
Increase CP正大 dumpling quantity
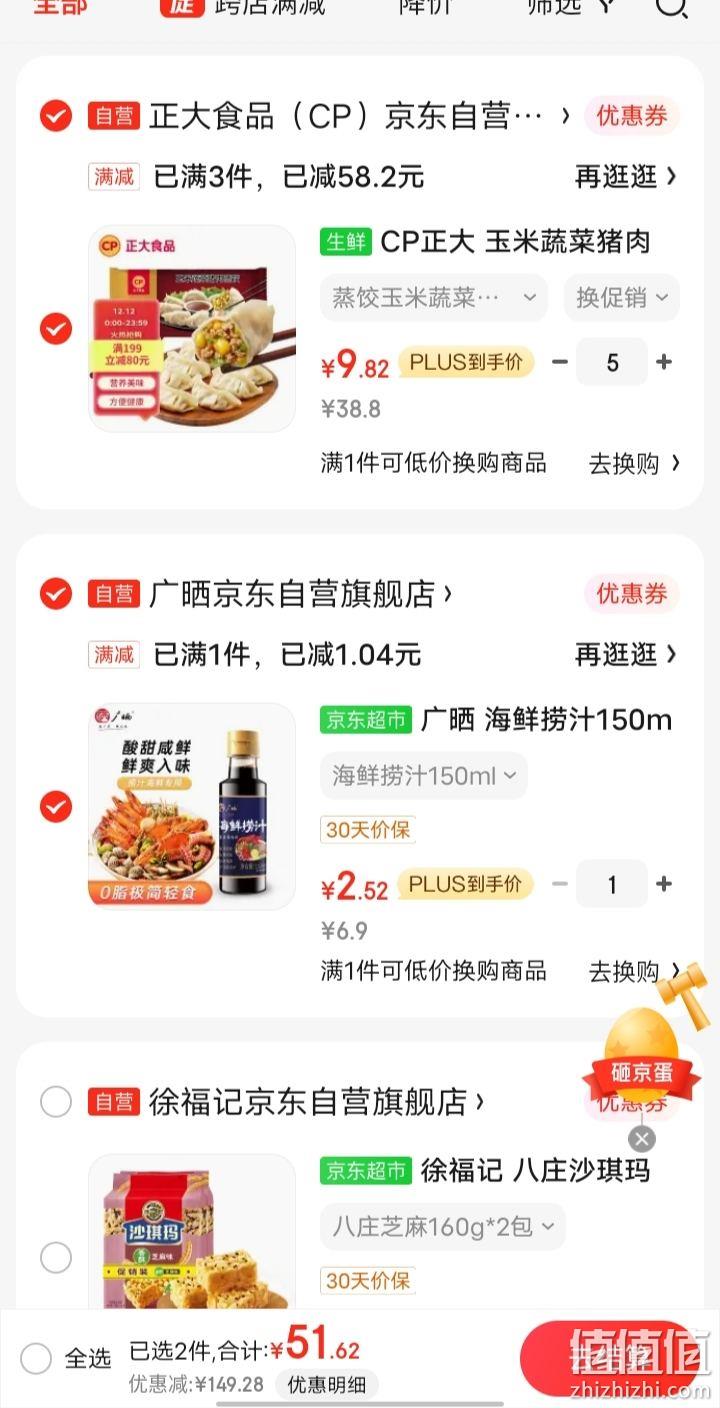pyautogui.click(x=663, y=362)
